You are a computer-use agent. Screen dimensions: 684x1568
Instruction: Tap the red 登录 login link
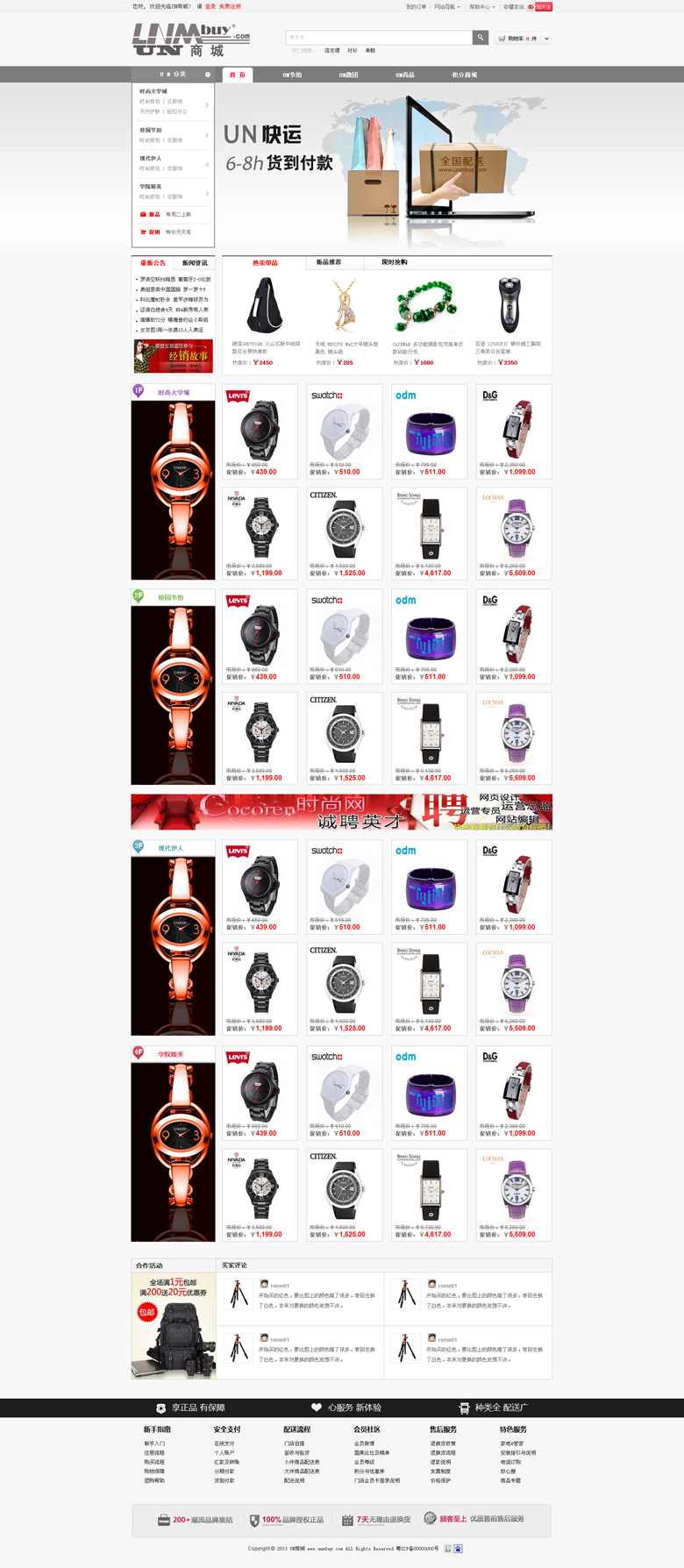point(210,6)
